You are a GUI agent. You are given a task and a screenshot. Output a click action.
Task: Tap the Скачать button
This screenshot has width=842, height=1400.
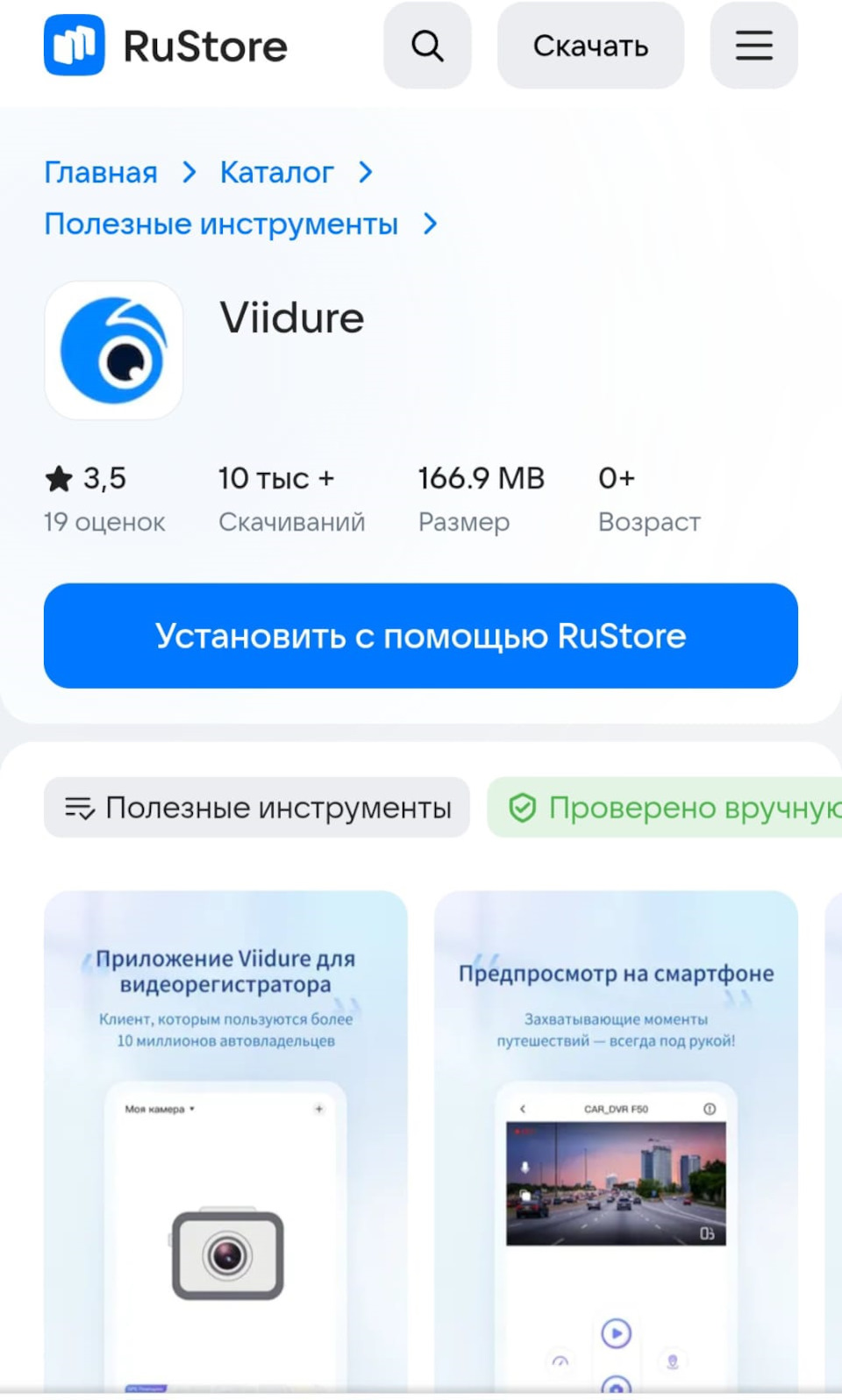pos(590,46)
